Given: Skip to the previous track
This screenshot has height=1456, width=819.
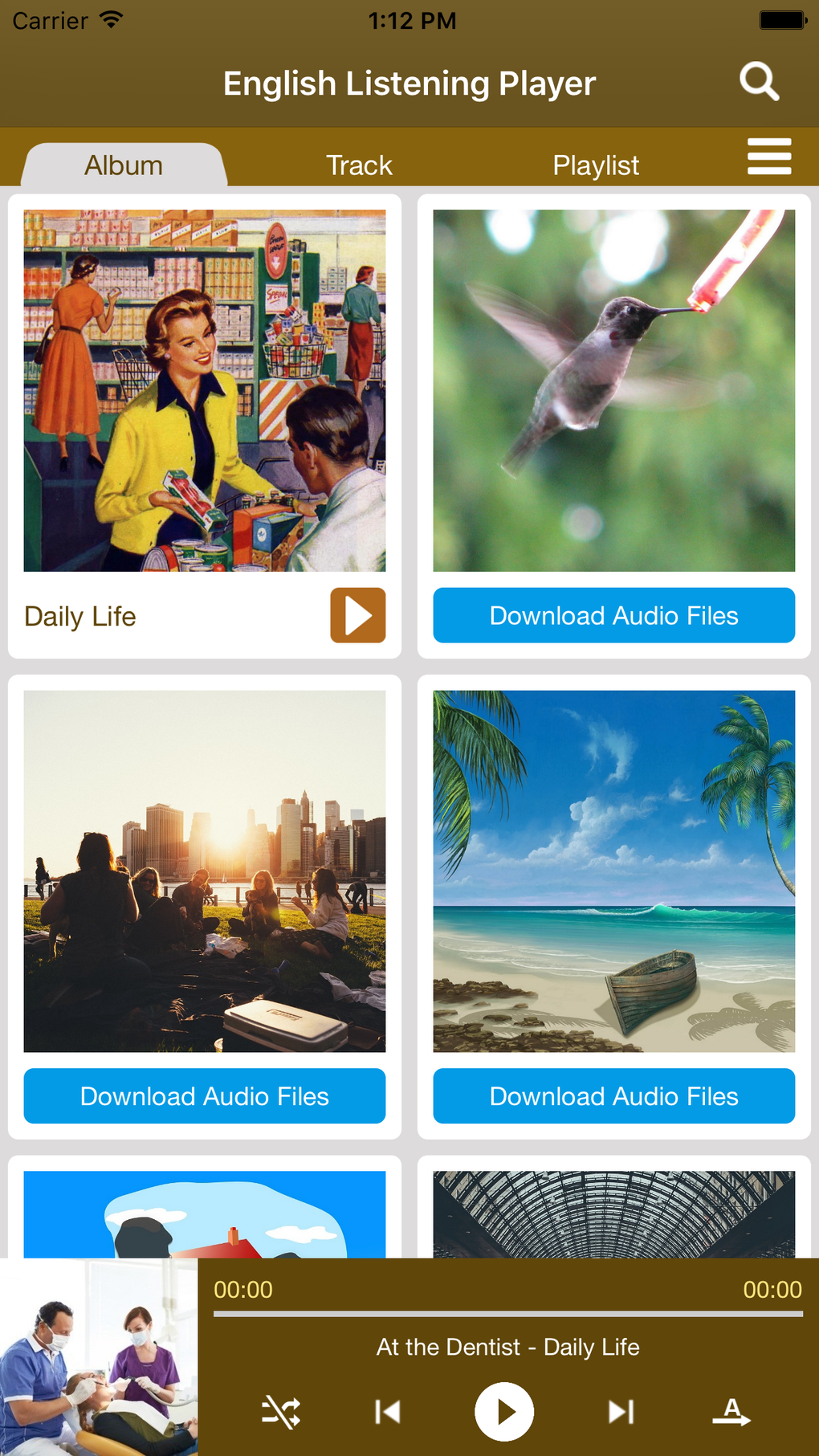Looking at the screenshot, I should coord(388,1411).
